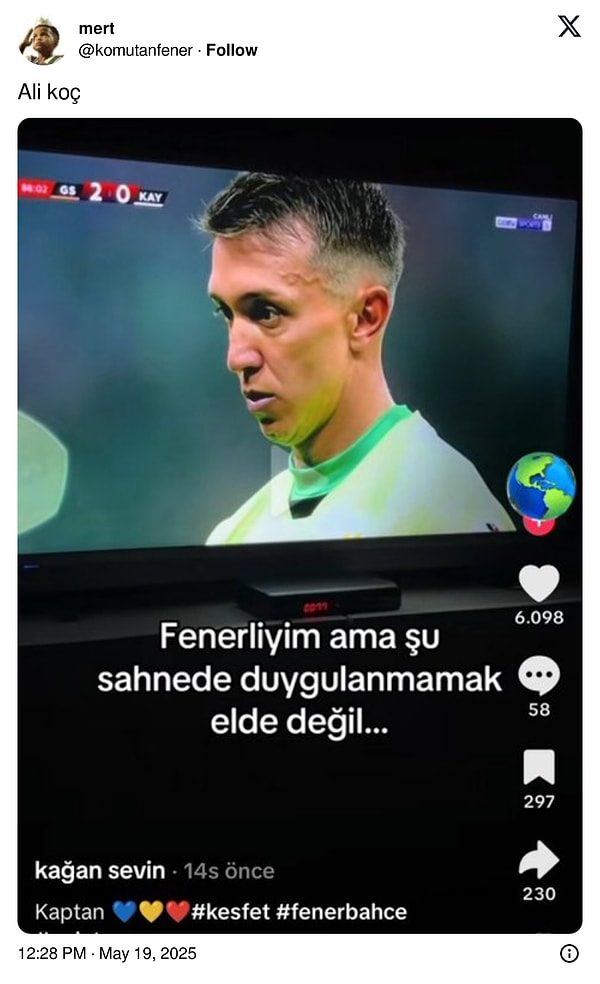Tap the info icon beside the timestamp
The height and width of the screenshot is (984, 600).
coord(569,953)
